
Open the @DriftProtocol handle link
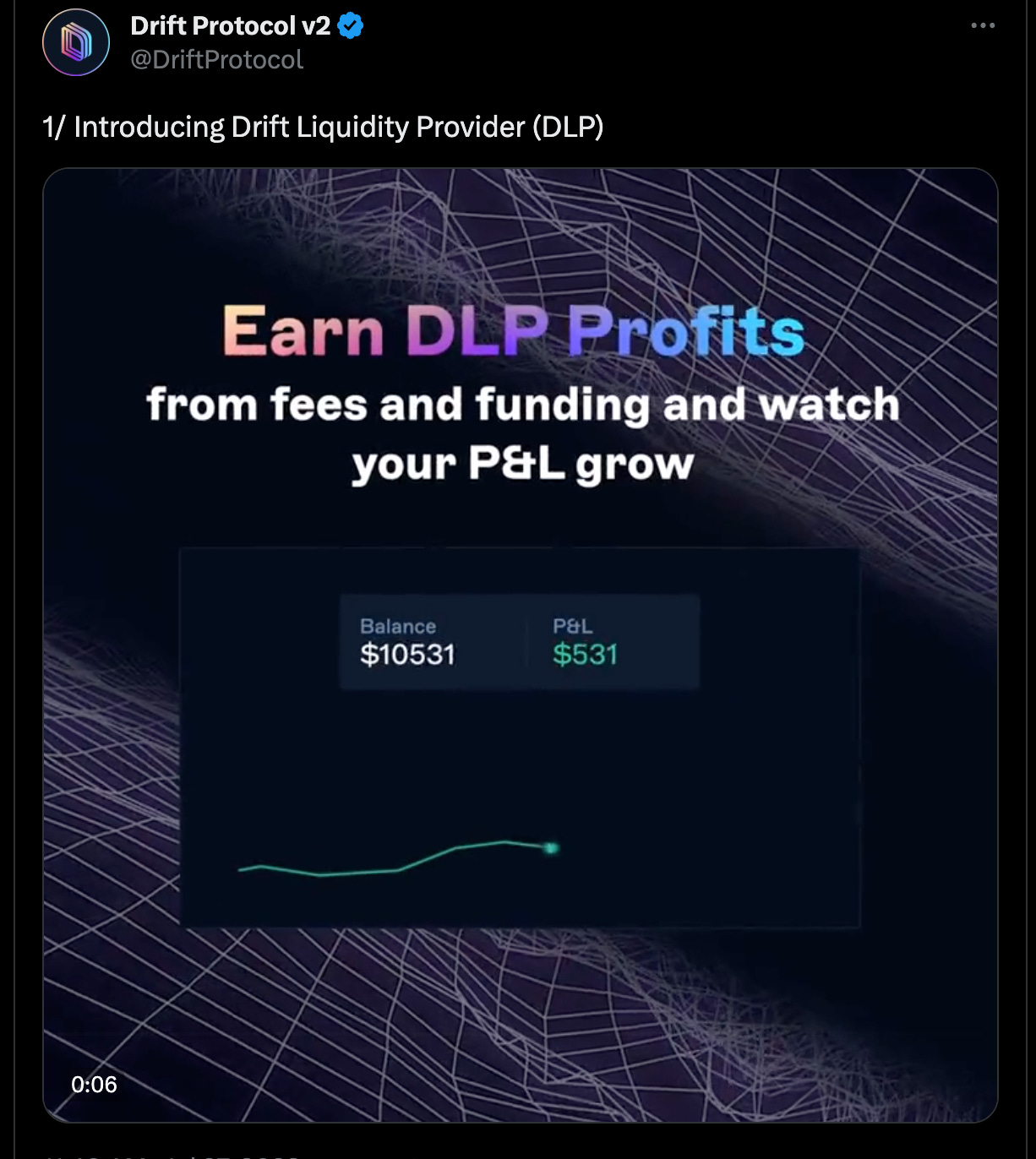click(216, 59)
